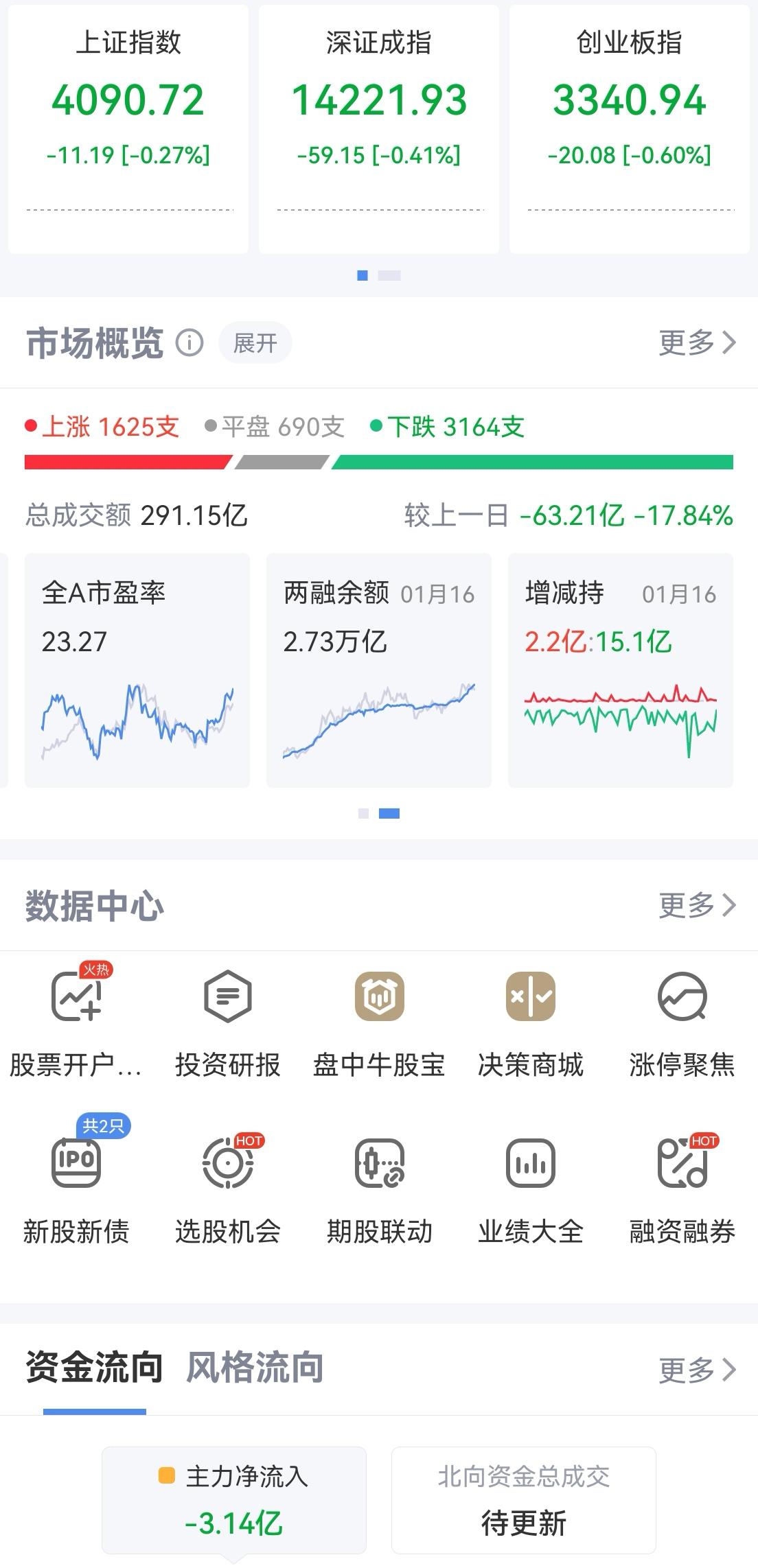Open 盘中牛股宝
Screen dimensions: 758x1568
379,1022
